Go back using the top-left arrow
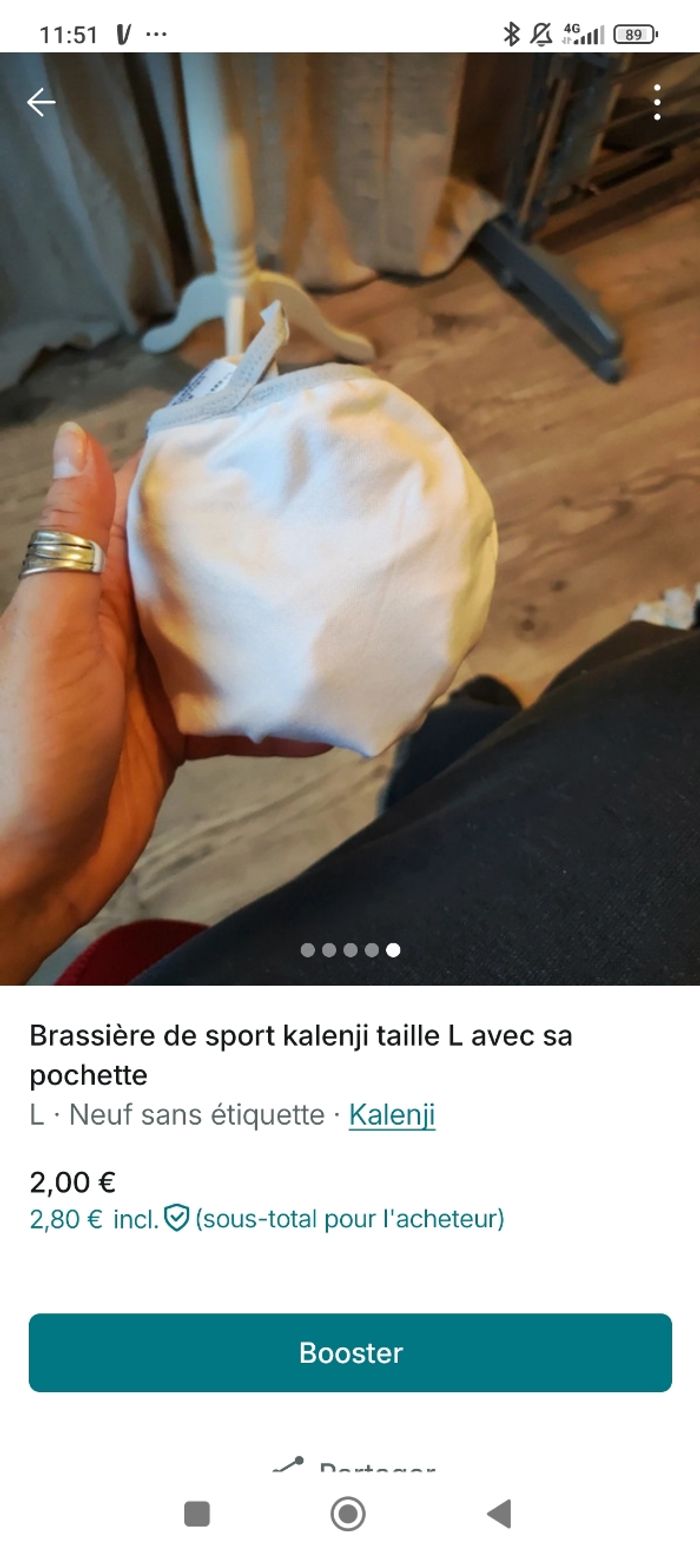This screenshot has width=700, height=1556. pos(41,102)
